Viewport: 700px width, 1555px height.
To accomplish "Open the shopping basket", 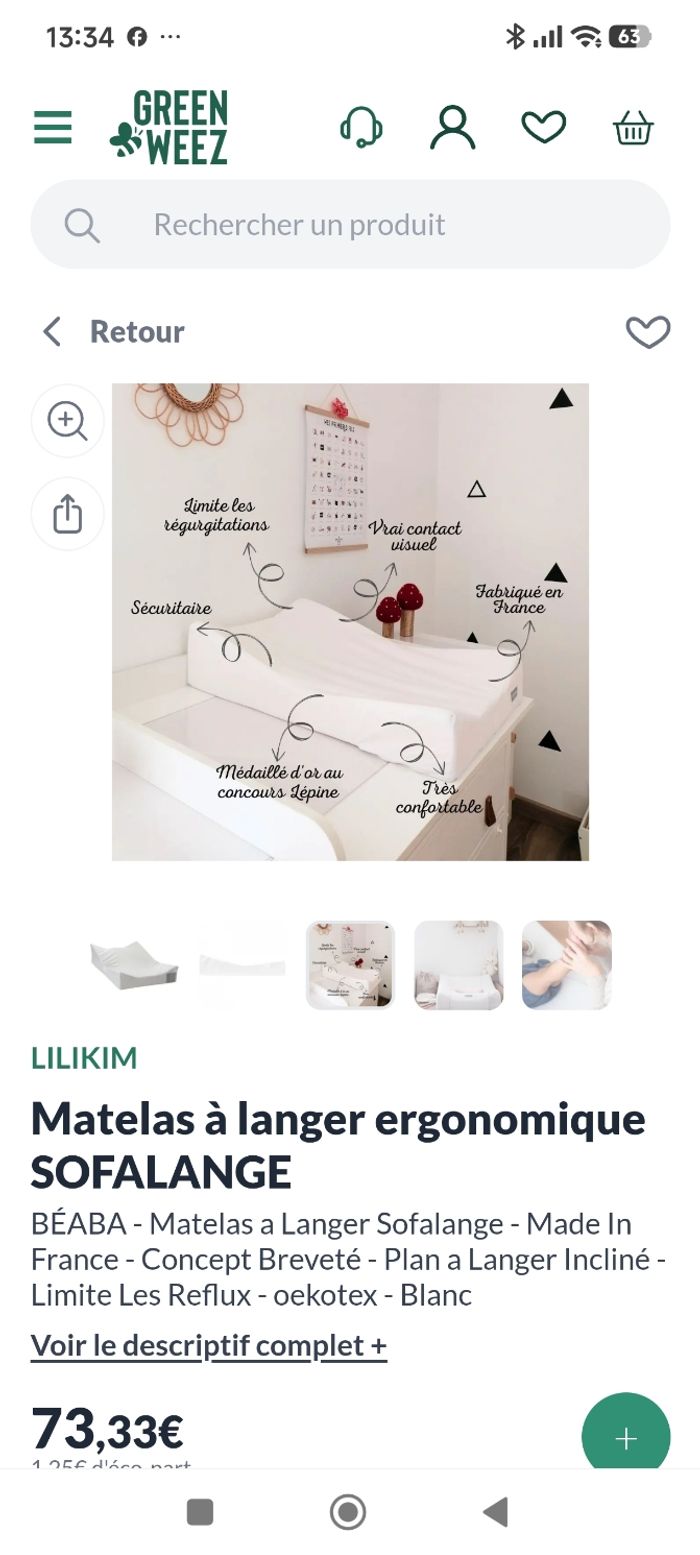I will pos(633,128).
